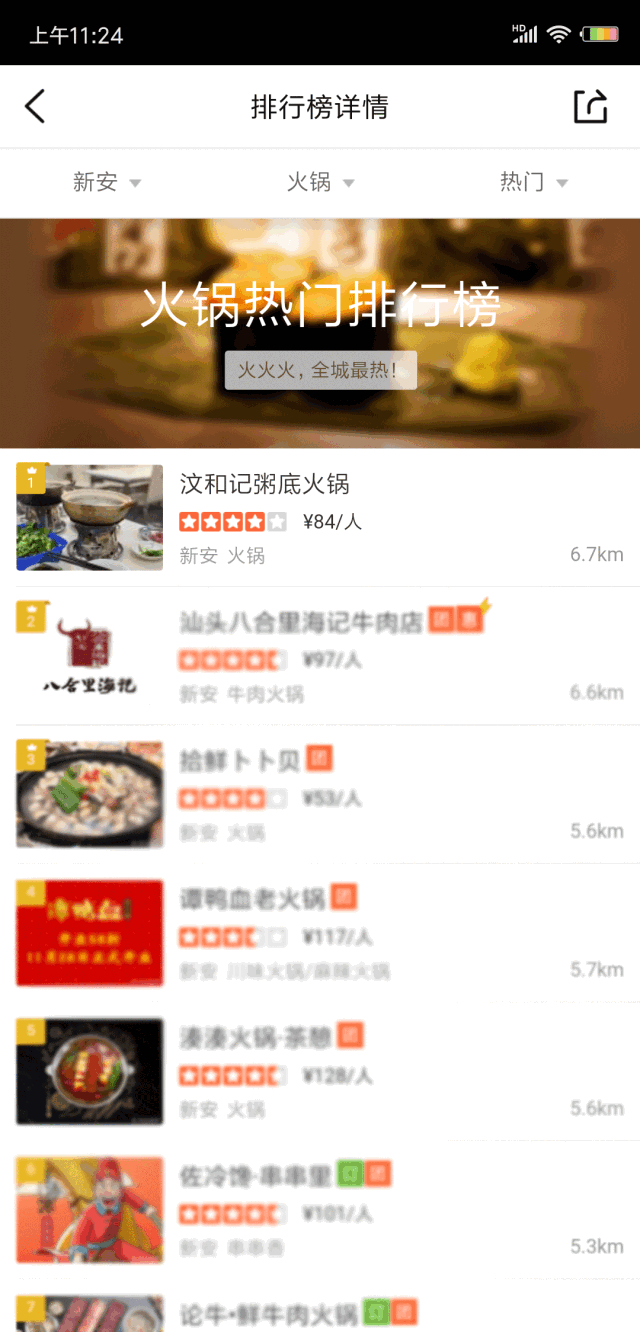This screenshot has width=640, height=1332.
Task: Go back from the ranking details
Action: [35, 106]
